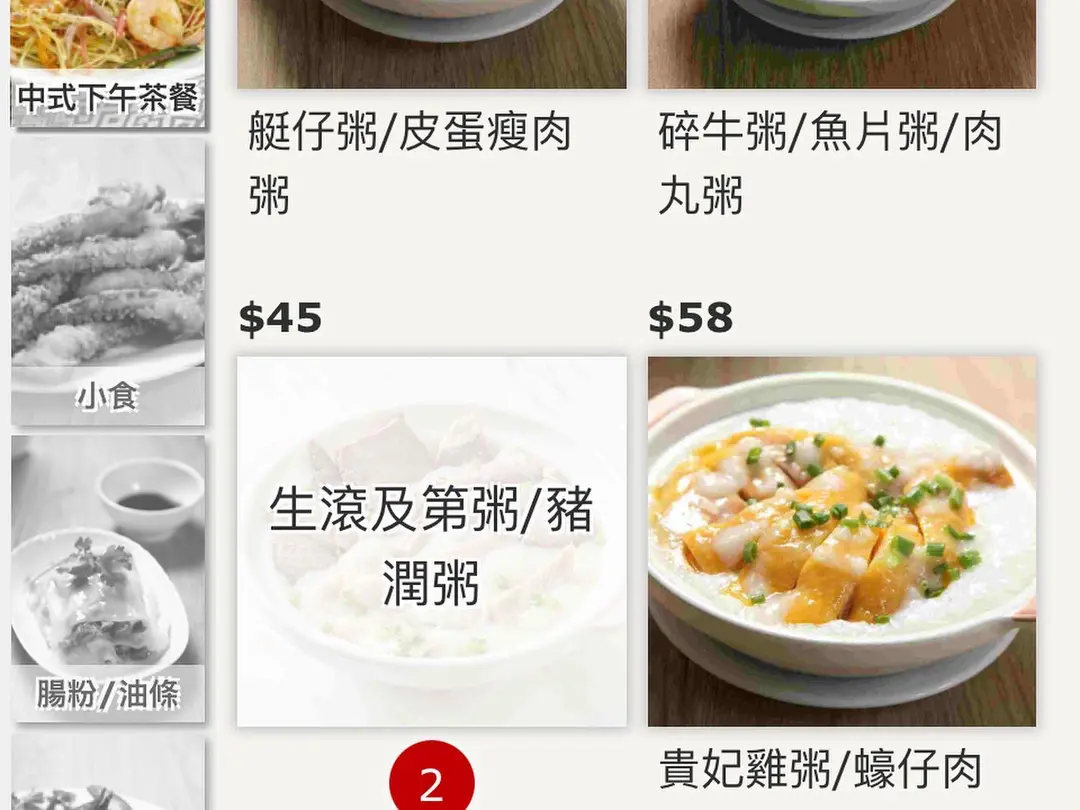The image size is (1080, 810).
Task: Add the 貴妃雞粥 item
Action: click(x=841, y=541)
